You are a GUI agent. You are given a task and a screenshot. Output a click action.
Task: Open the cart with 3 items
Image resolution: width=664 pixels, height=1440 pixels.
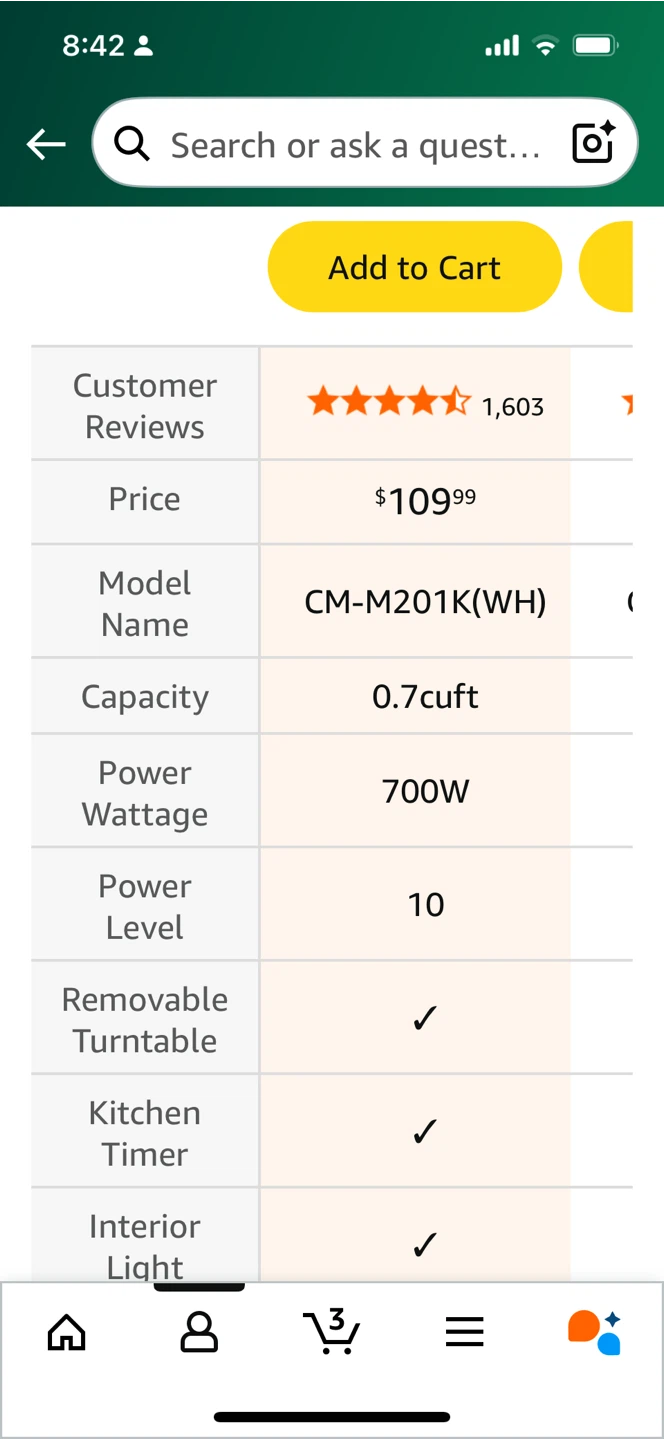331,1332
